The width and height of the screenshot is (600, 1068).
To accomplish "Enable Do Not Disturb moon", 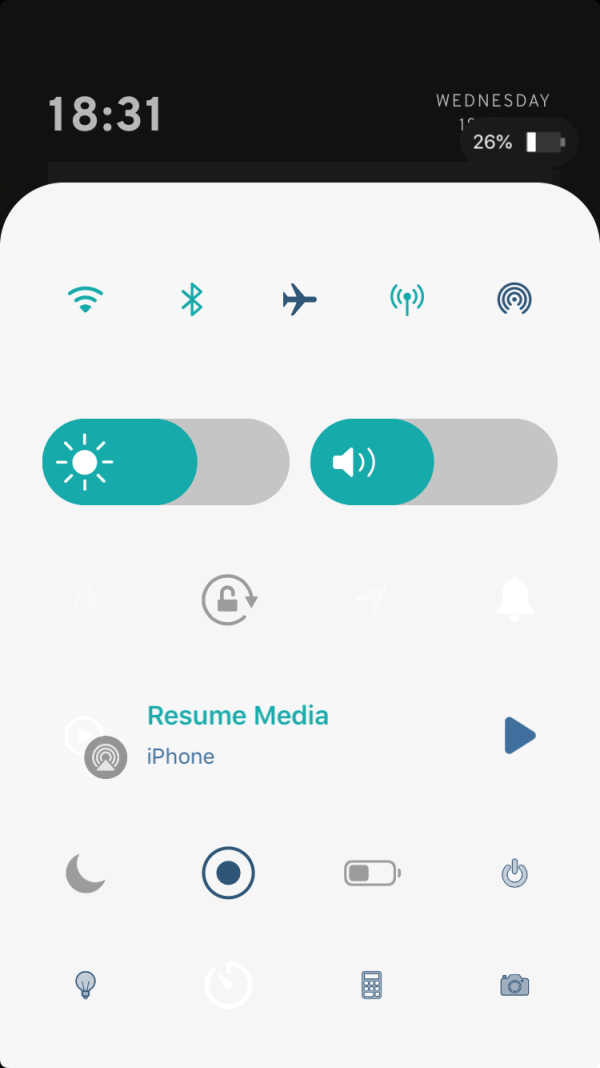I will coord(86,873).
